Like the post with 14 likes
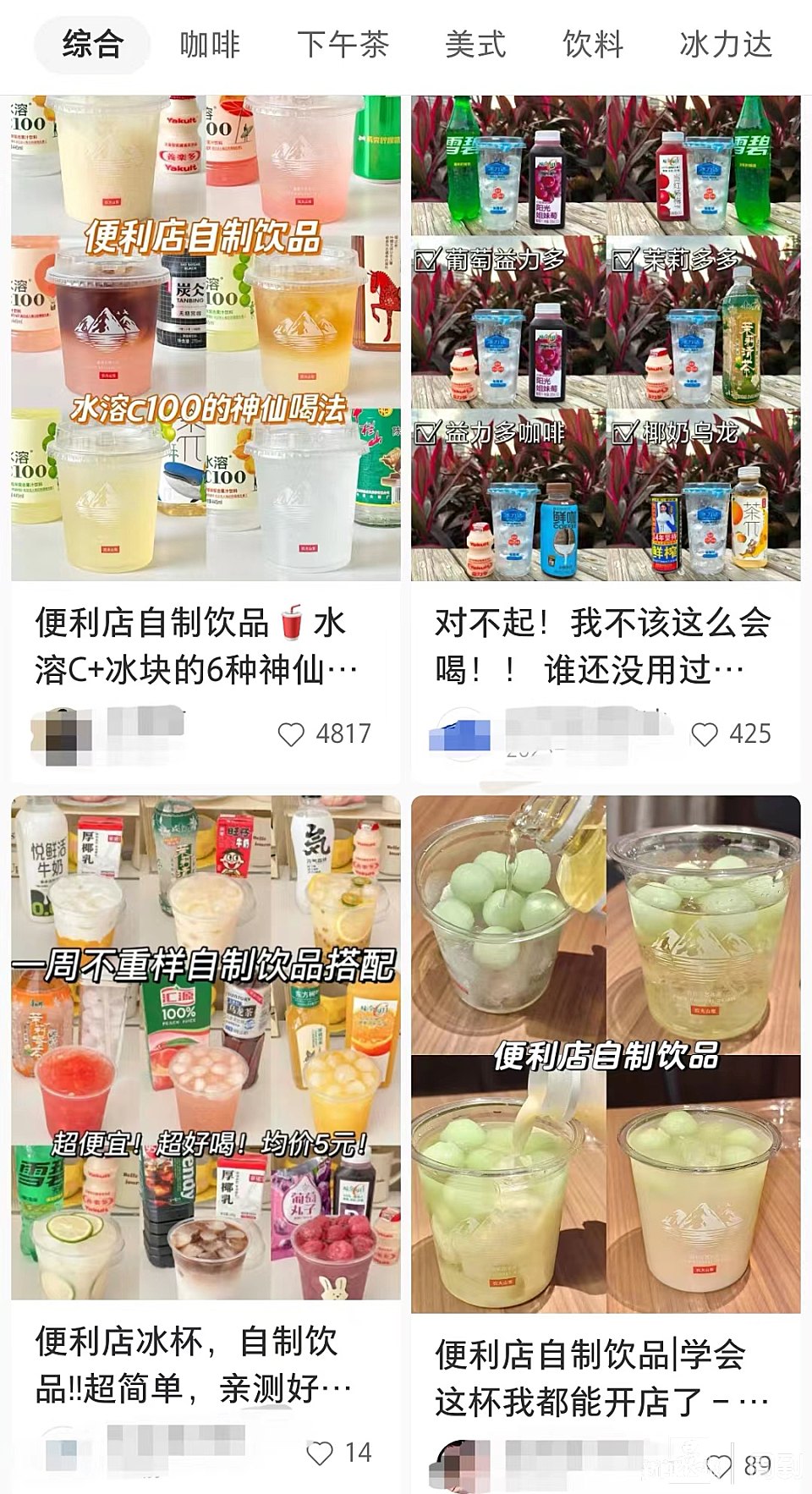The width and height of the screenshot is (812, 1494). pyautogui.click(x=319, y=1453)
